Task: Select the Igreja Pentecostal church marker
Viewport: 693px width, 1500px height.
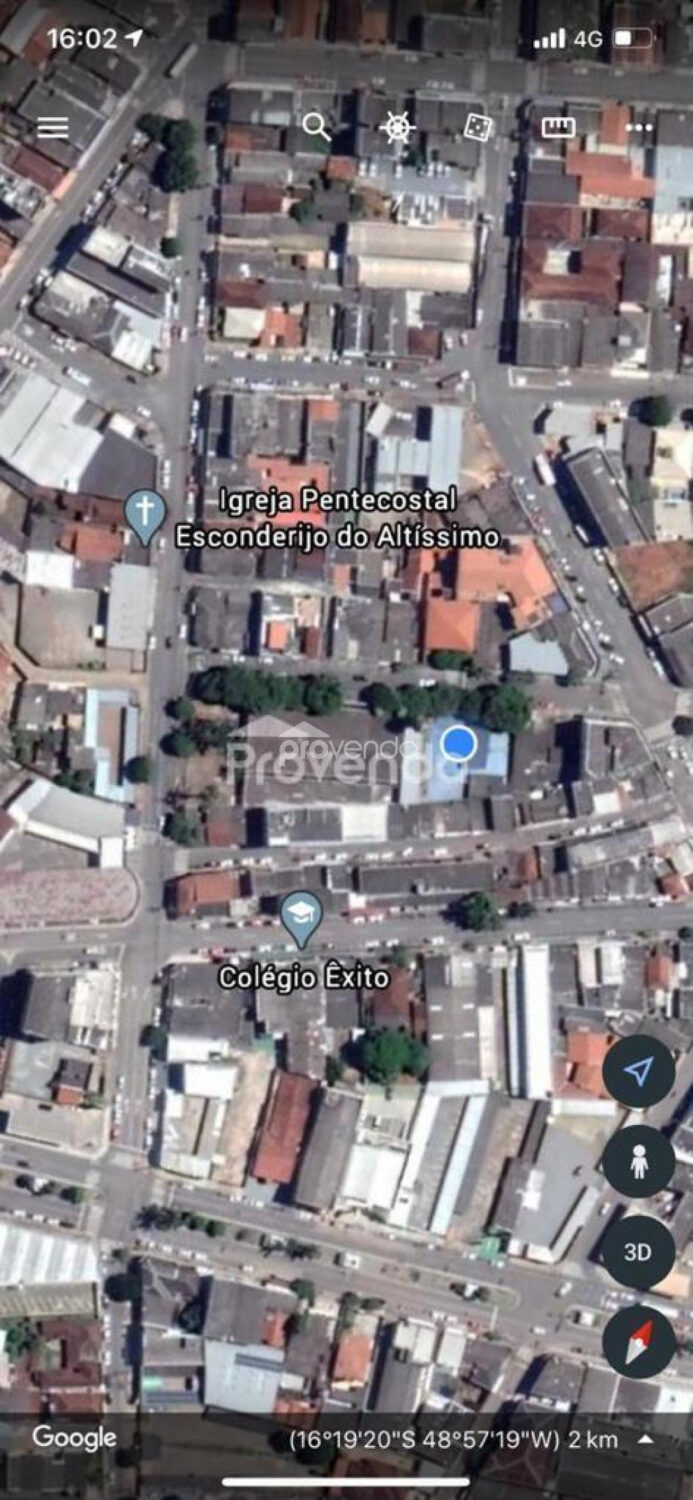Action: pos(145,514)
